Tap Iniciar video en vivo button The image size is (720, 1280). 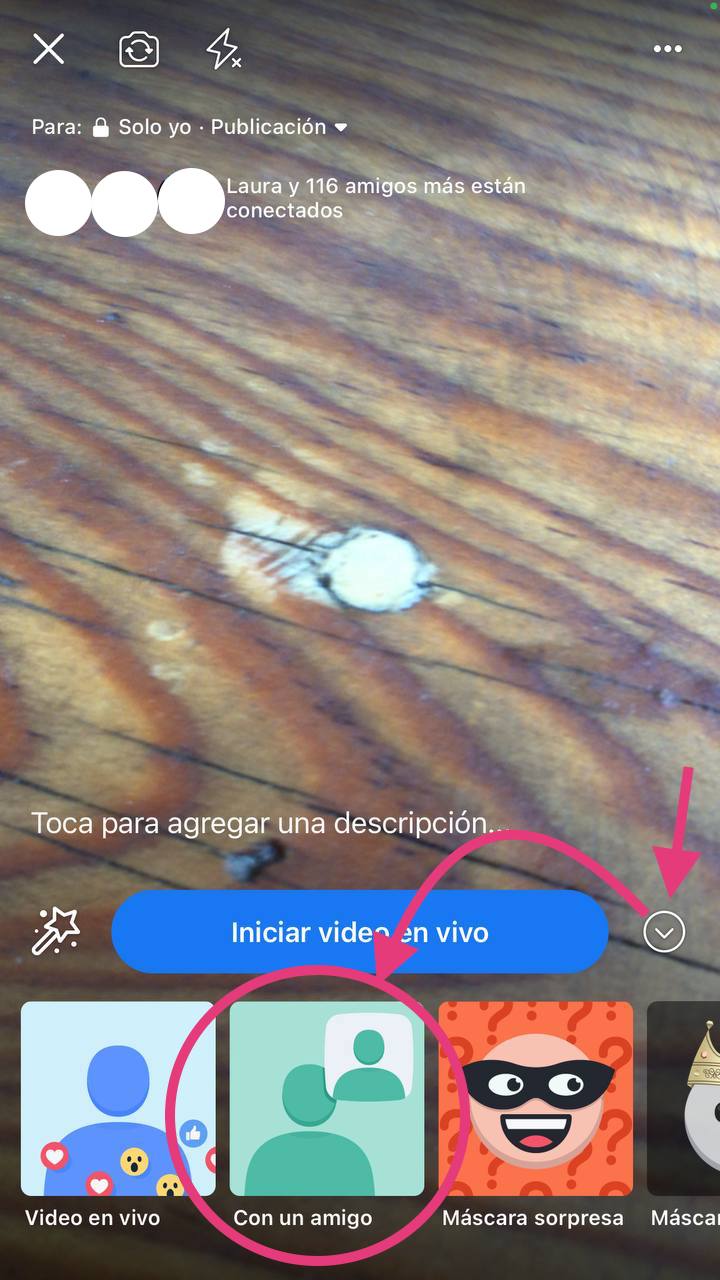[x=361, y=931]
